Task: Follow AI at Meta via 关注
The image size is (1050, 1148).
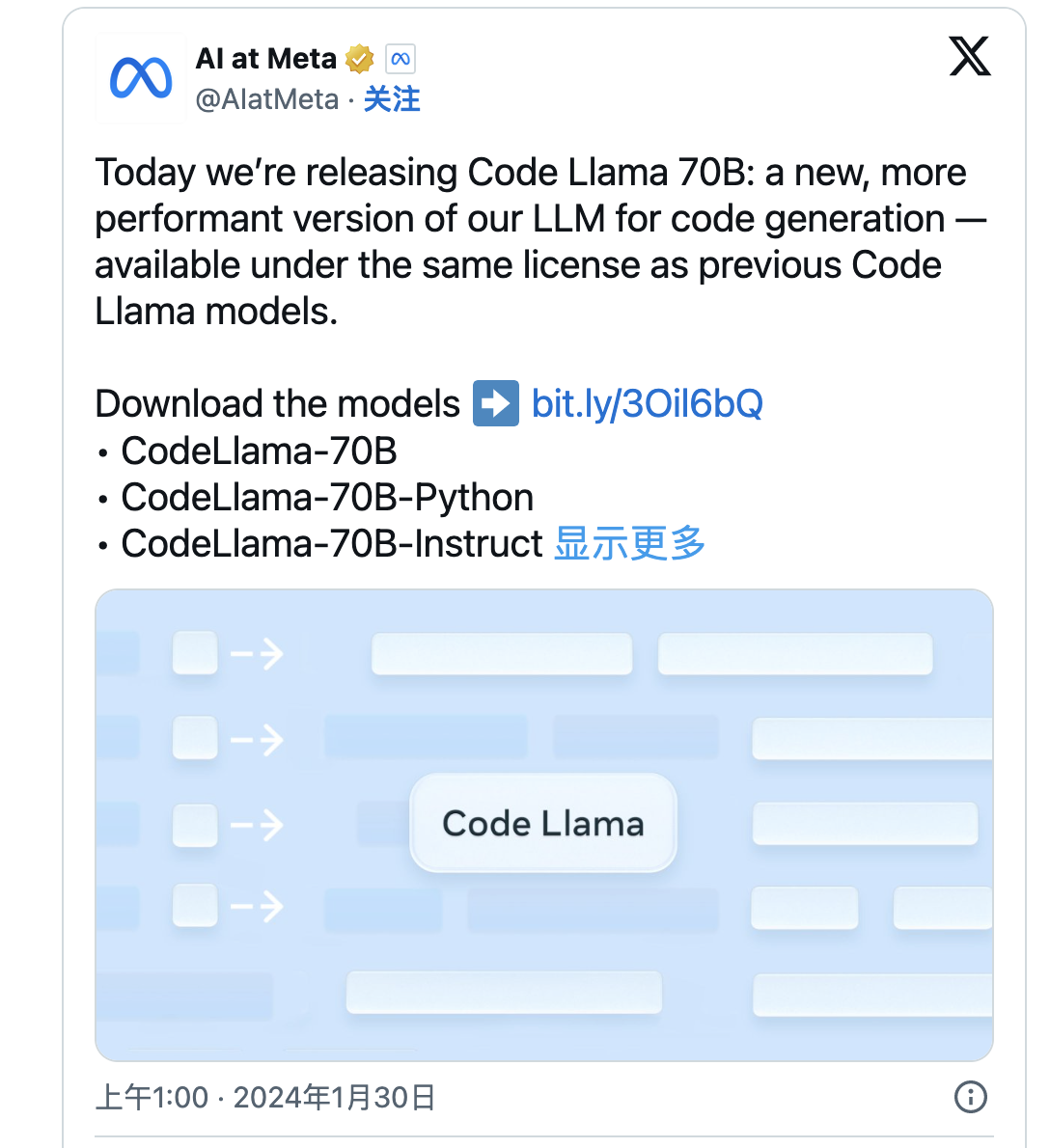Action: pos(392,99)
